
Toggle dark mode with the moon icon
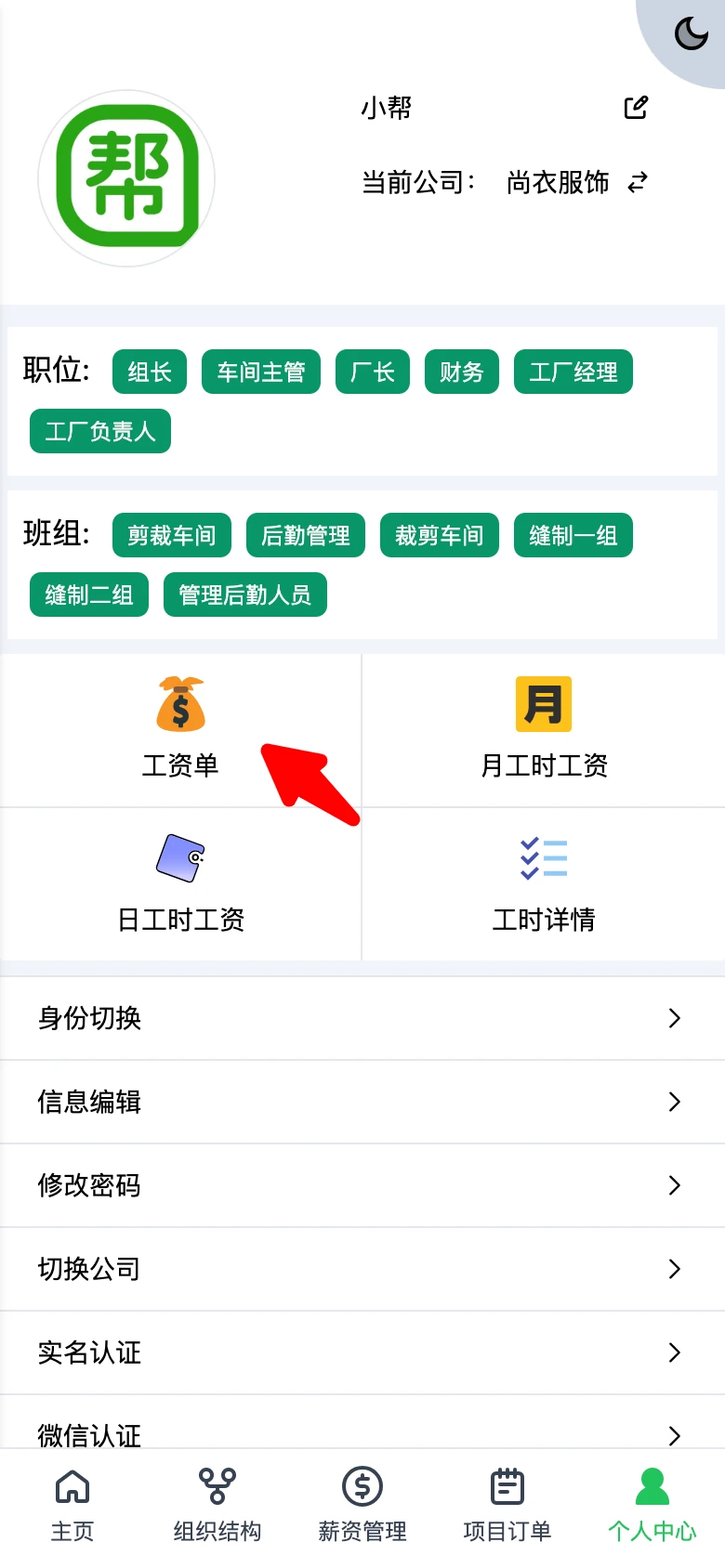690,35
